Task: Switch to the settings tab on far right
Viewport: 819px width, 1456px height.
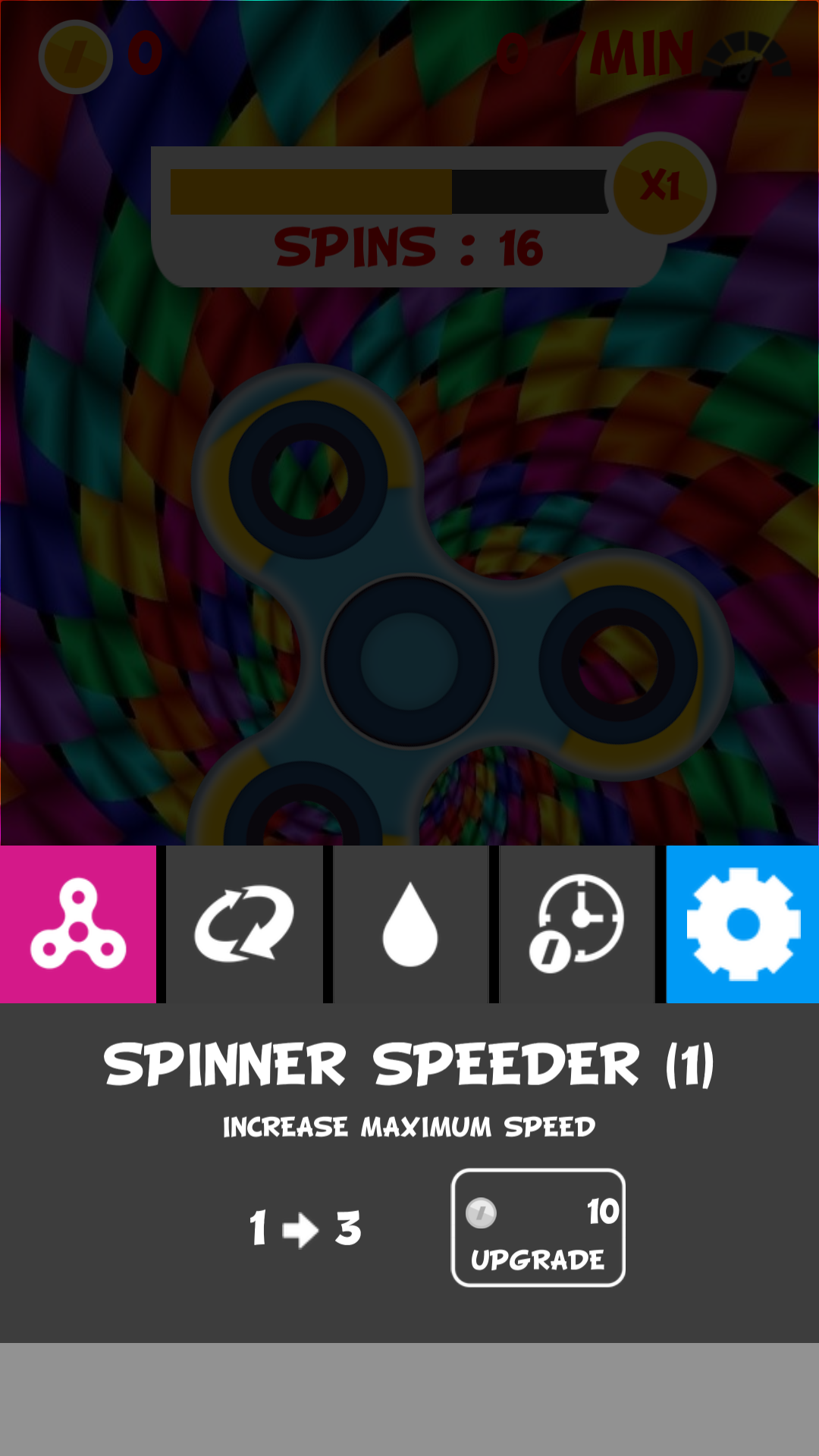Action: coord(742,924)
